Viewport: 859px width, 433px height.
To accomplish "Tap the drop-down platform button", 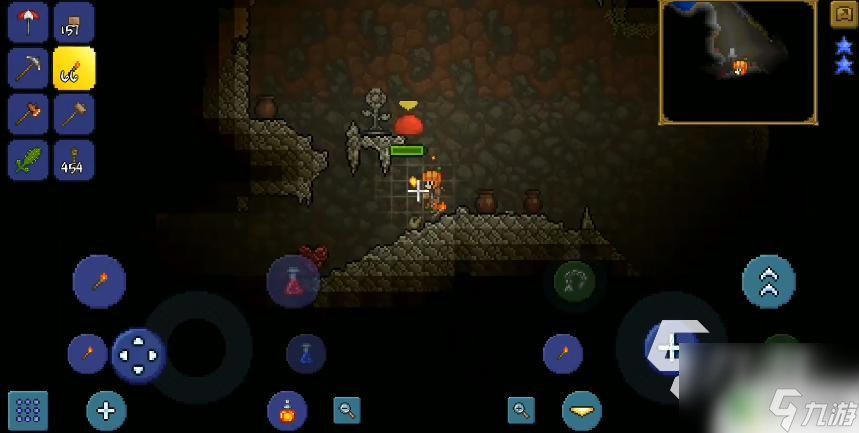I will click(x=581, y=410).
